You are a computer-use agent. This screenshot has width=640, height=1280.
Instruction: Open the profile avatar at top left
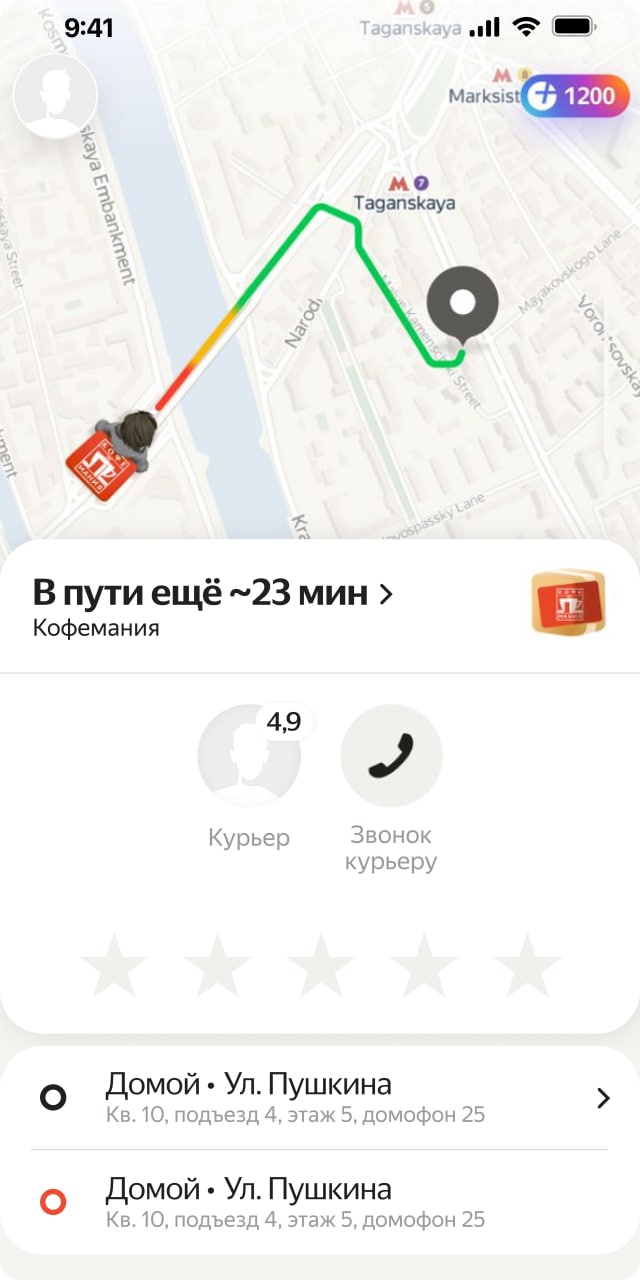click(55, 96)
